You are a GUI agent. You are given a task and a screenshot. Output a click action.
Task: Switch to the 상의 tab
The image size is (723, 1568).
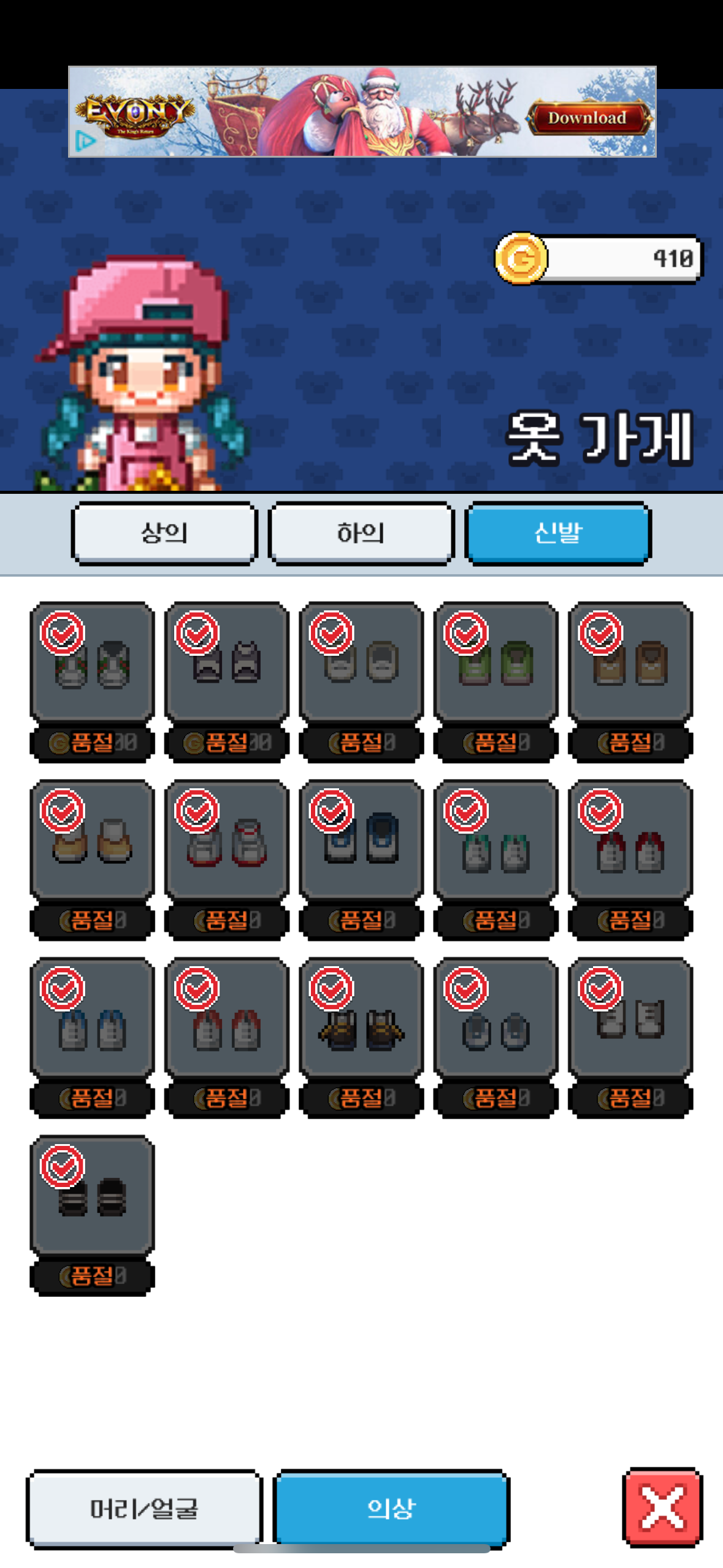tap(164, 532)
